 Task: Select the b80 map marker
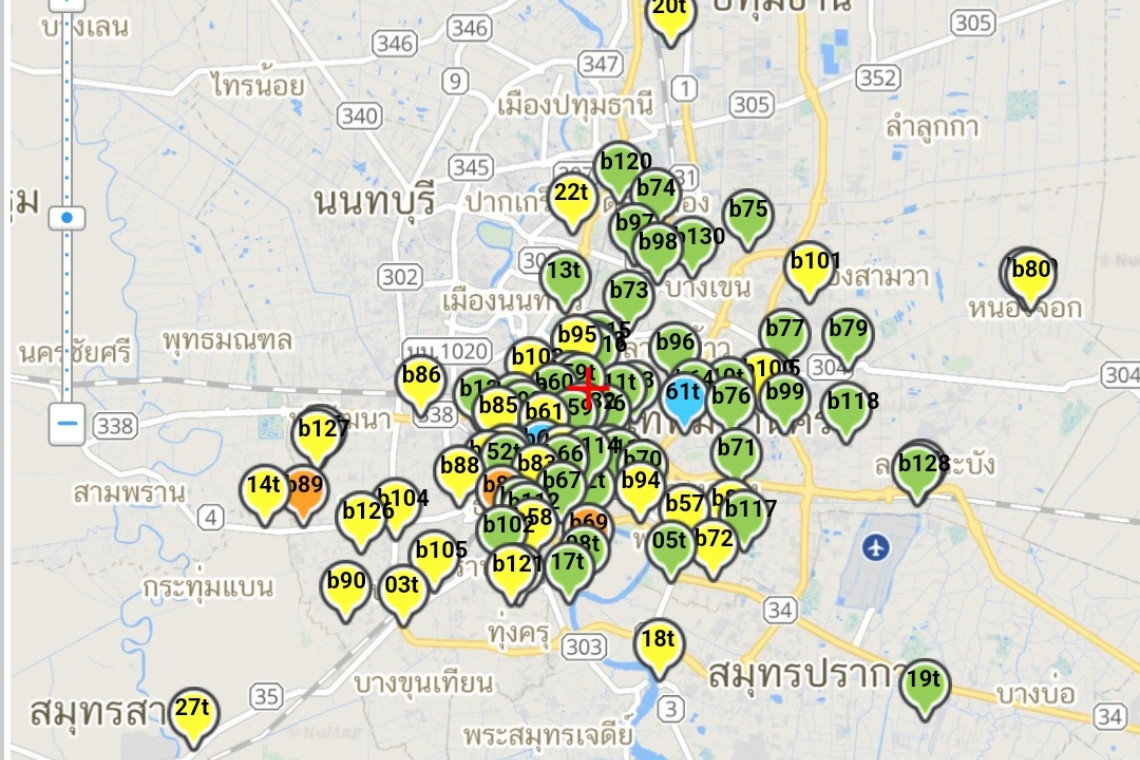coord(1030,274)
